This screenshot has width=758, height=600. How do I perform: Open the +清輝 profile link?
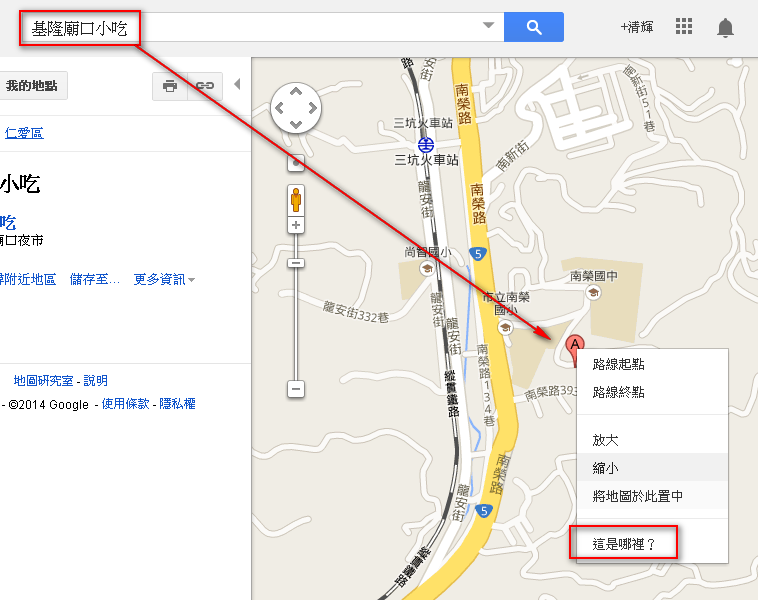pyautogui.click(x=637, y=27)
